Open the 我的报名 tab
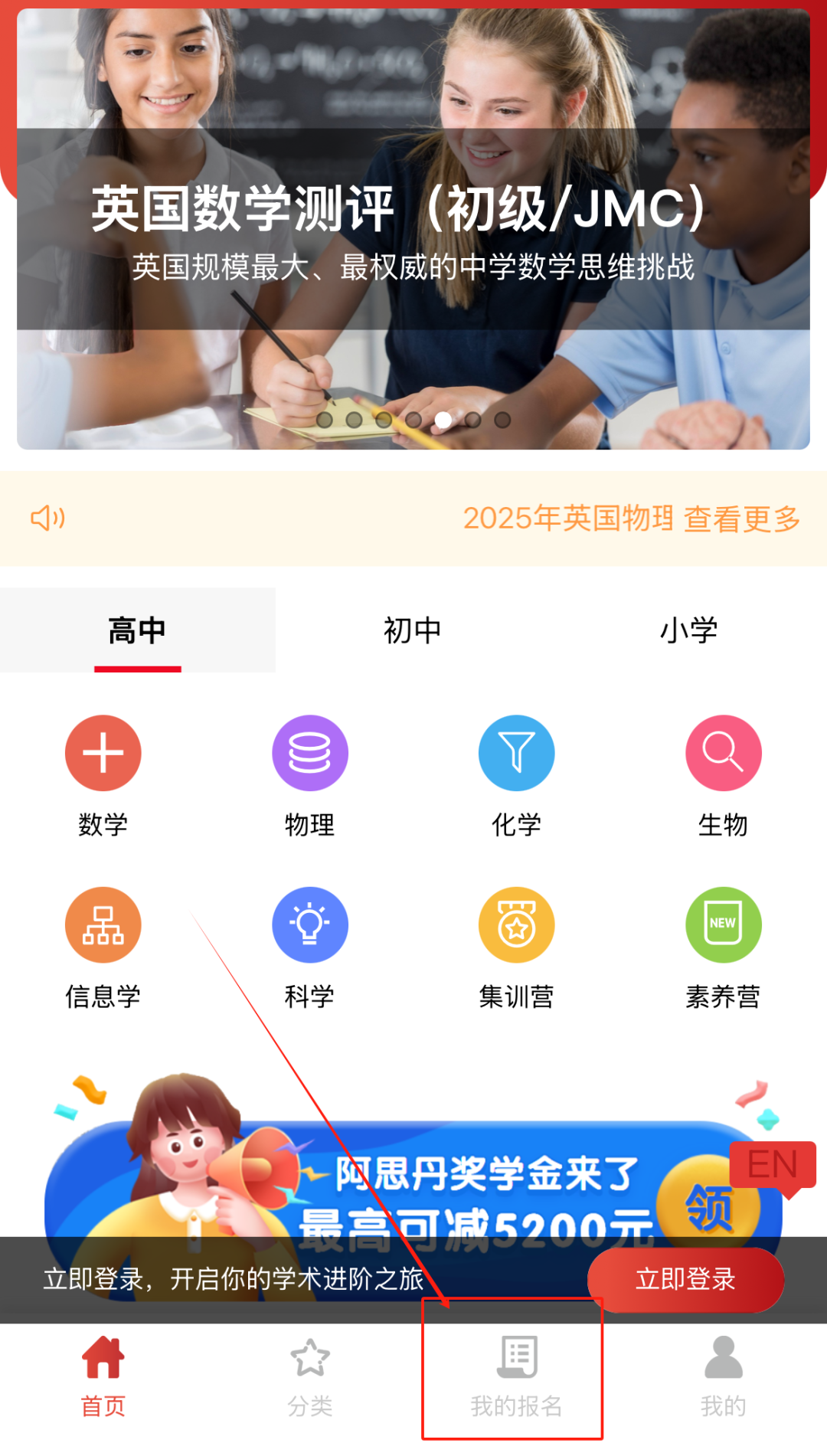Viewport: 827px width, 1456px height. pos(517,1376)
